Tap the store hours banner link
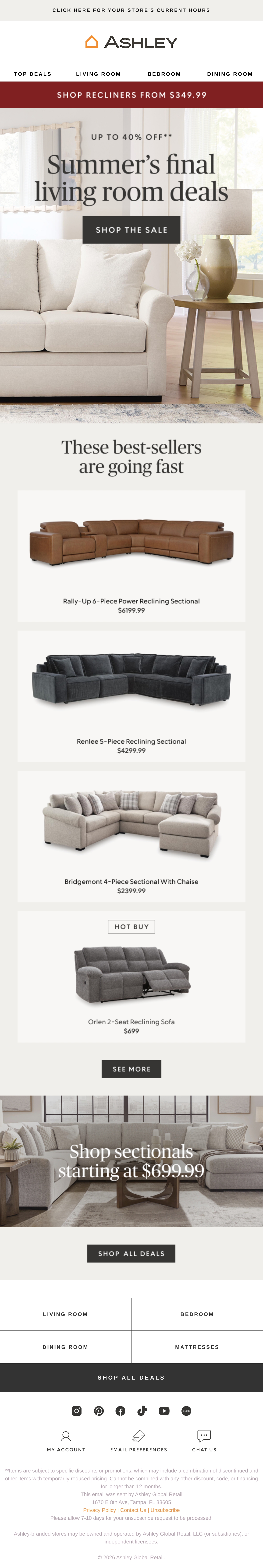Screen dimensions: 263x1568 coord(131,10)
